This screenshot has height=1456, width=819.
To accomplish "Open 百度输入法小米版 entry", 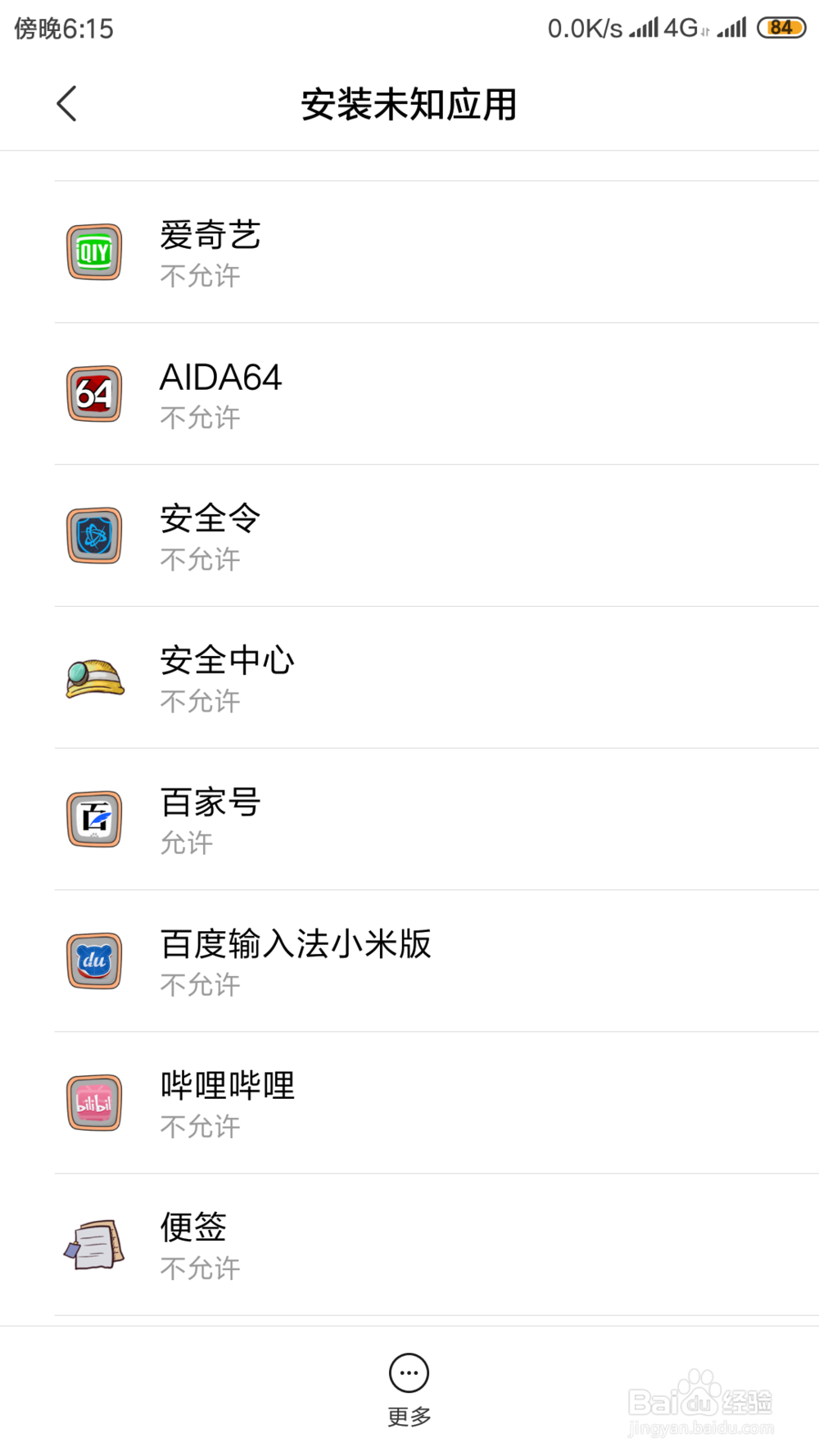I will click(409, 961).
